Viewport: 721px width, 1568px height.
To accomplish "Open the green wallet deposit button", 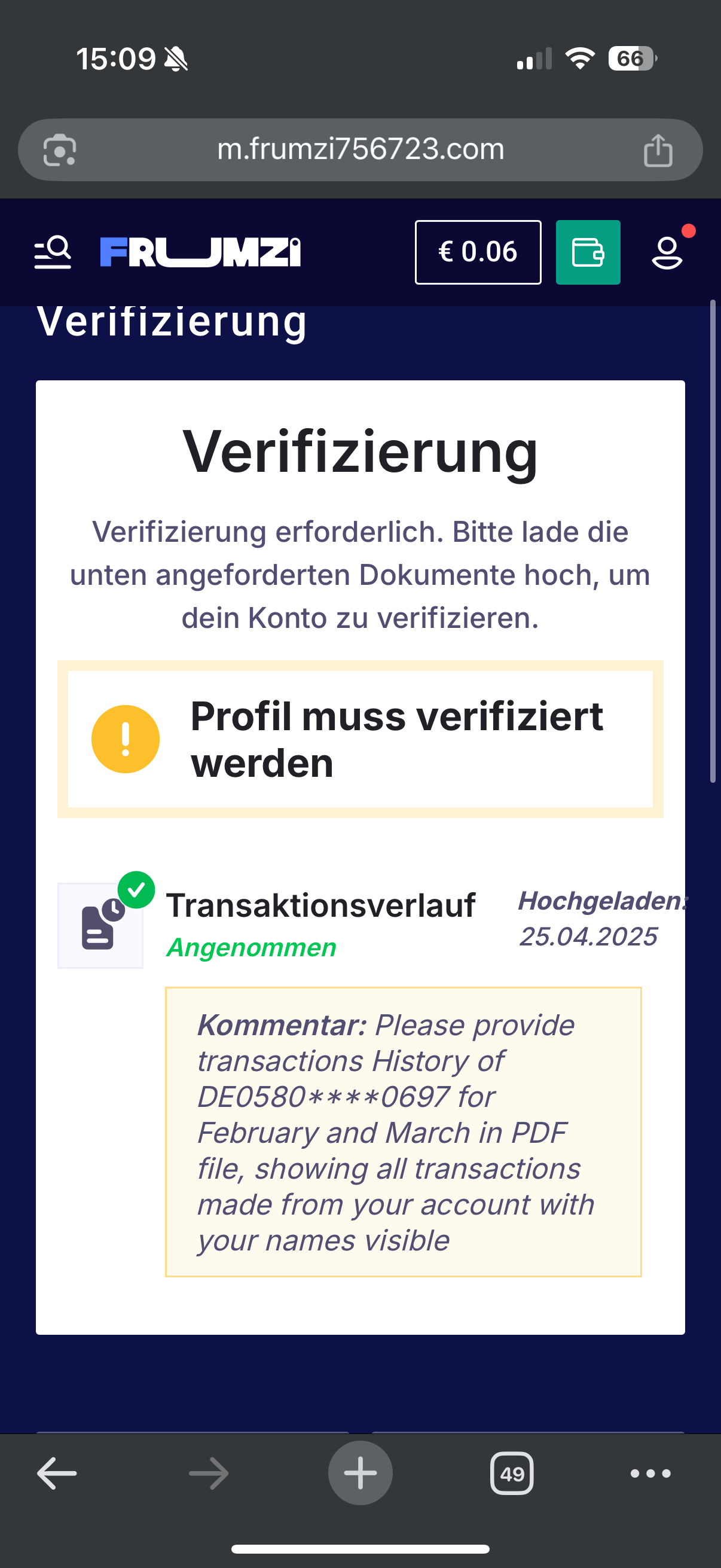I will pos(588,252).
